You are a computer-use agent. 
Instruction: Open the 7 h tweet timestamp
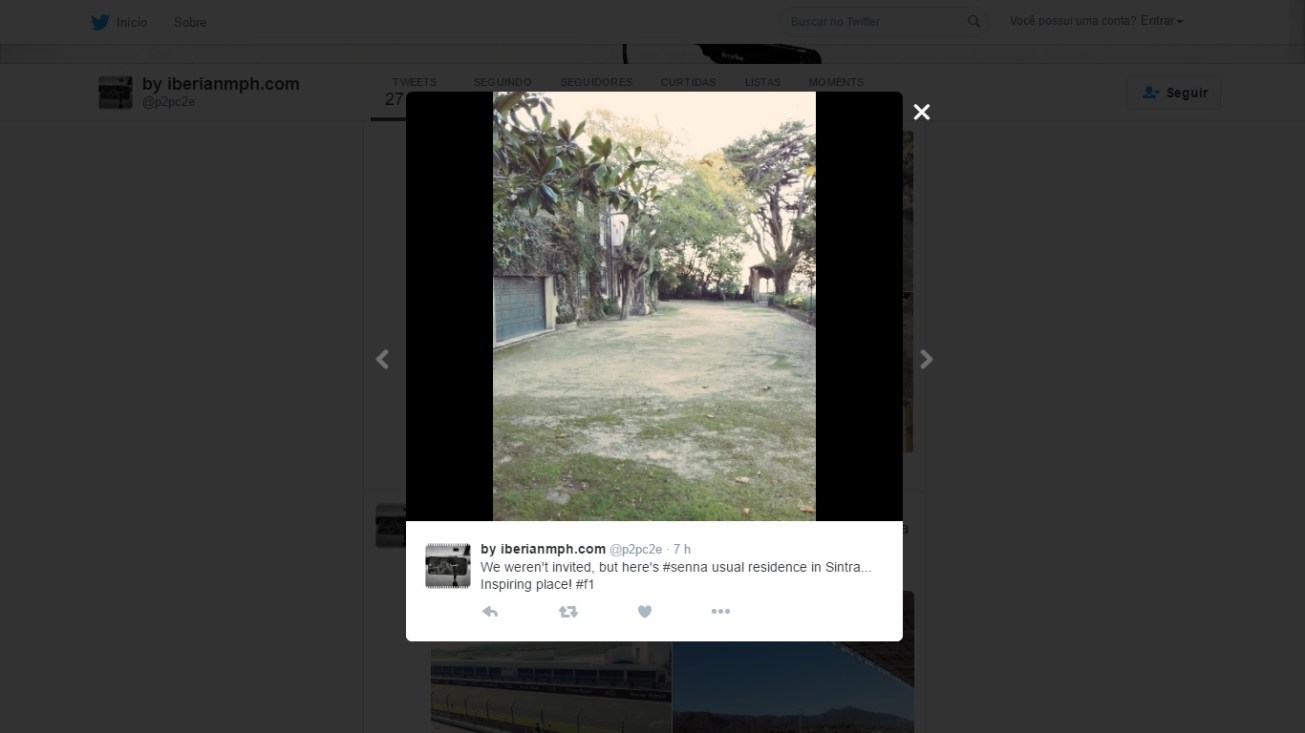tap(682, 549)
